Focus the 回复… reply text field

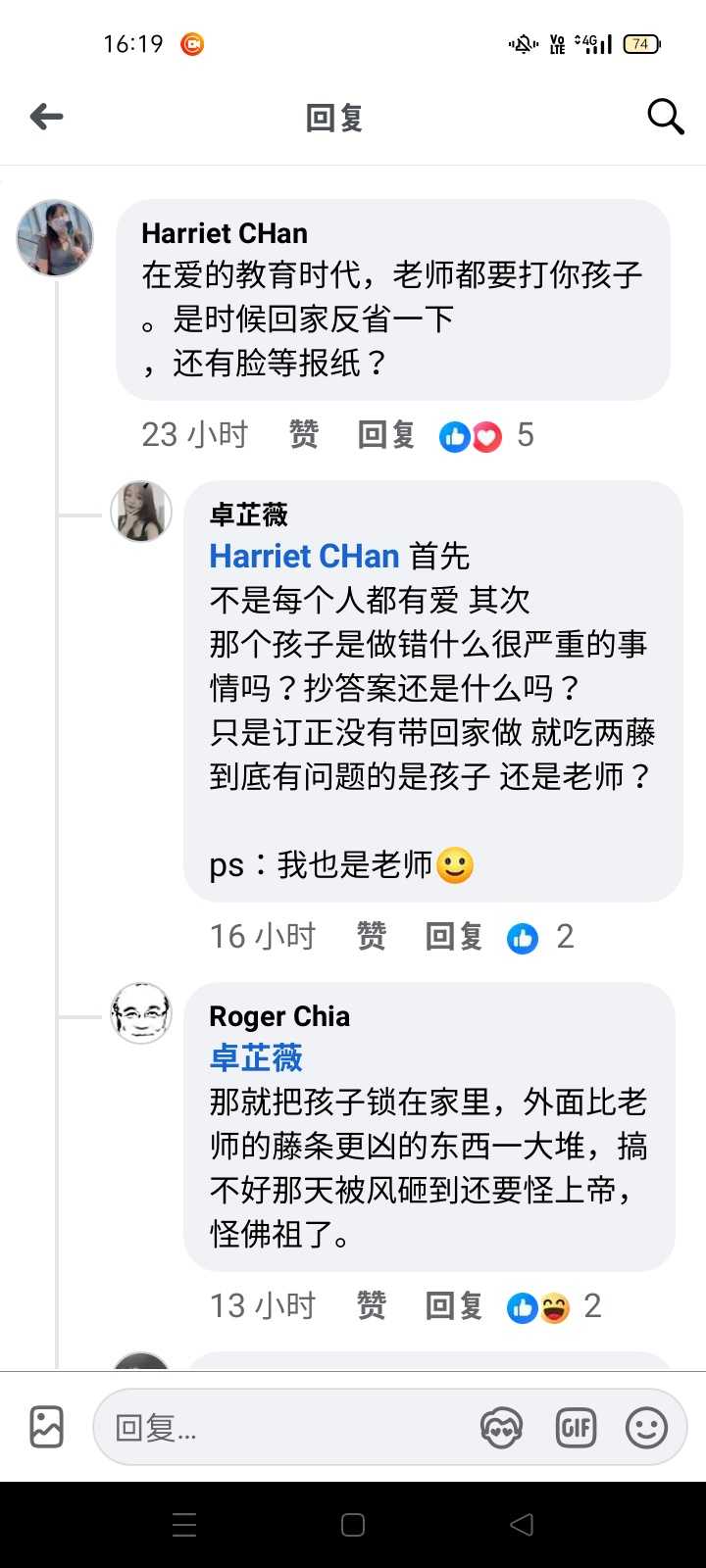pyautogui.click(x=284, y=1428)
